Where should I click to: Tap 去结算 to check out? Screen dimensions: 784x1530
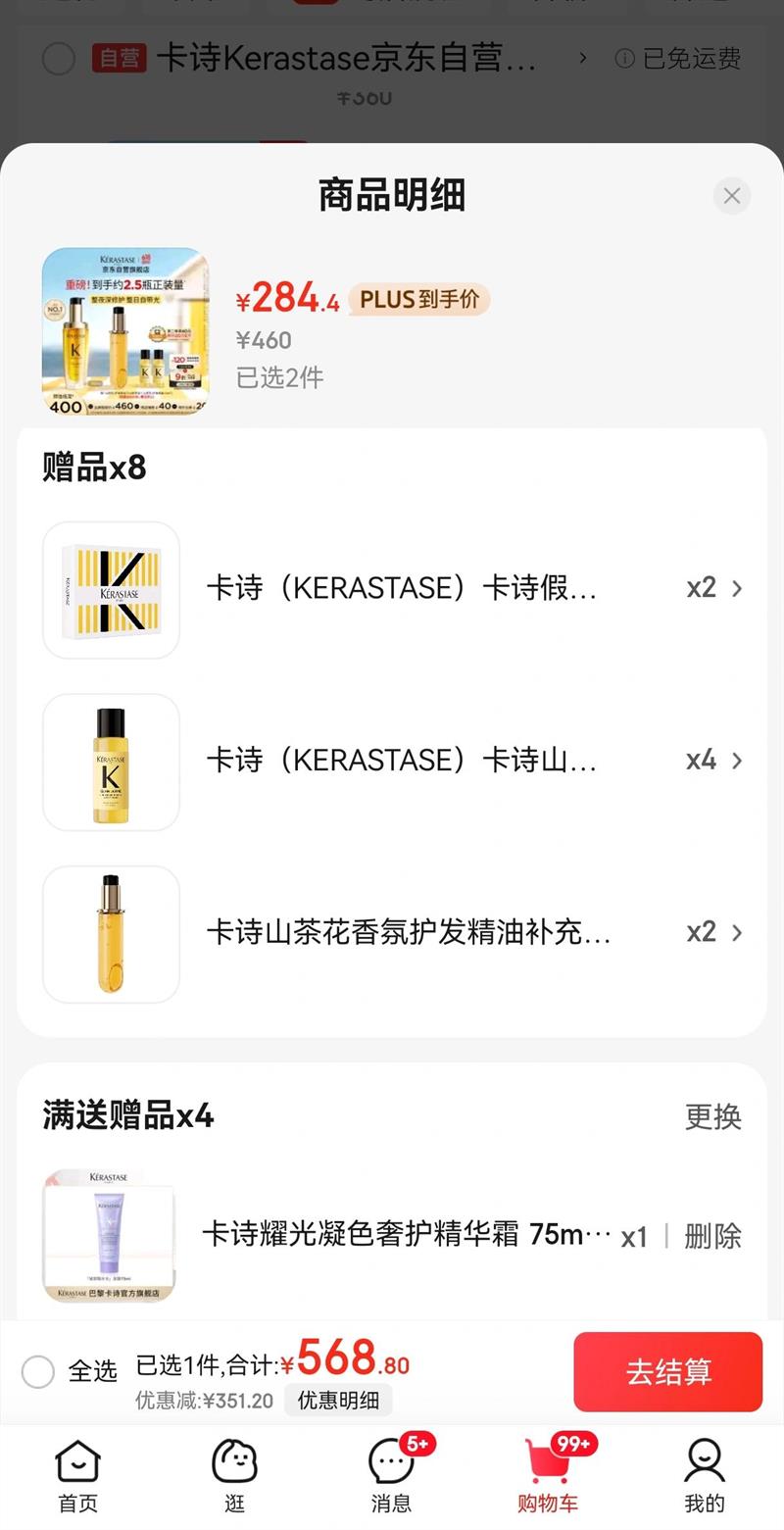click(667, 1371)
